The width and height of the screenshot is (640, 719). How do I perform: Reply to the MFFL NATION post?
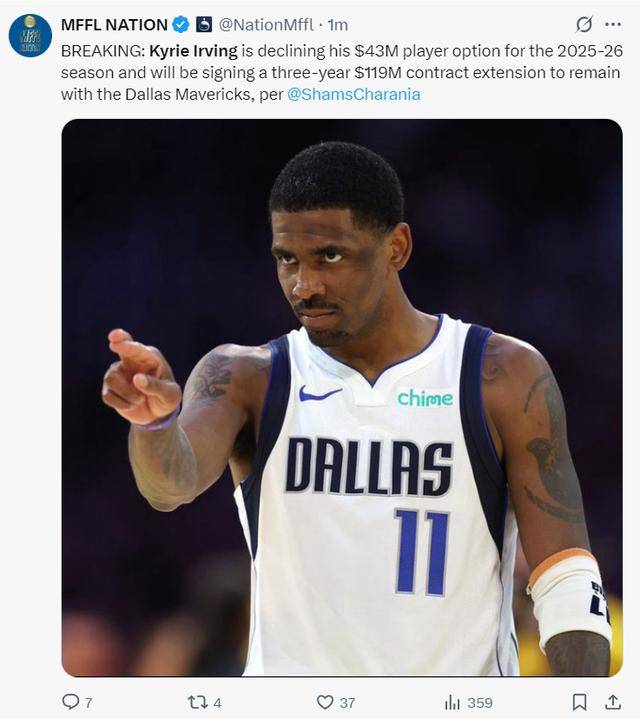(71, 702)
